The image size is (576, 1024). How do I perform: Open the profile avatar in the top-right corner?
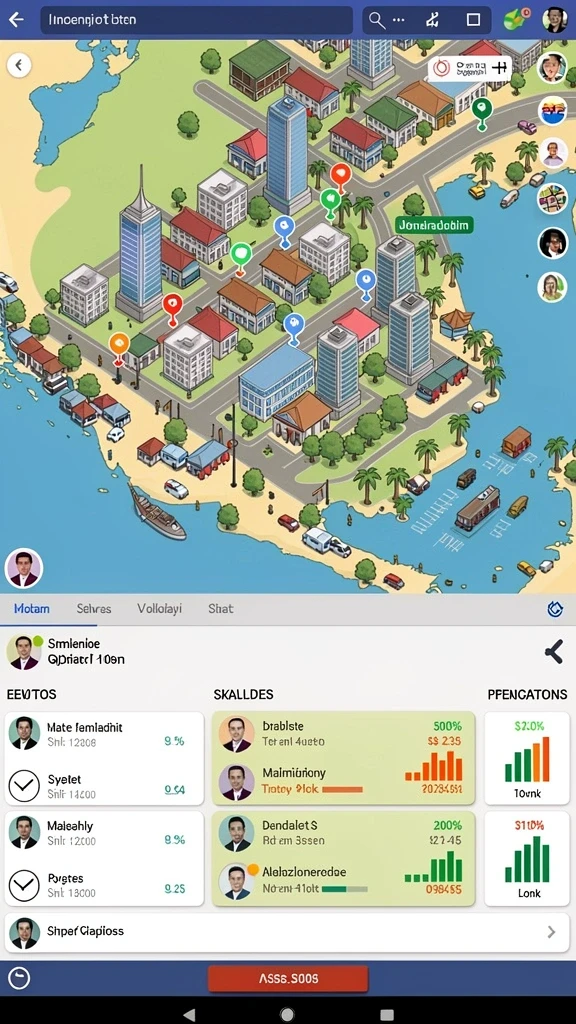554,20
